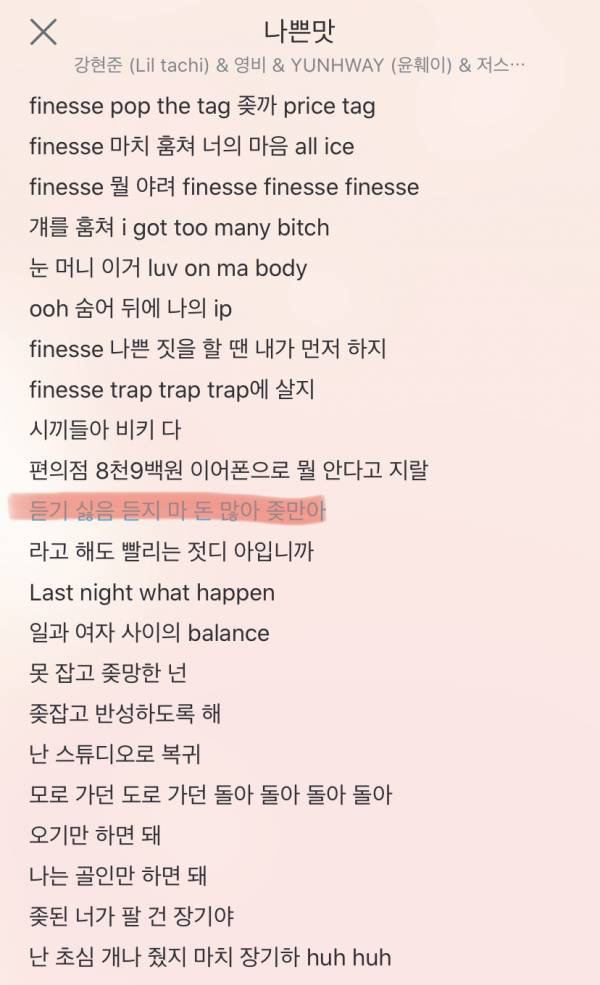The height and width of the screenshot is (985, 600).
Task: Close the lyrics view
Action: [43, 32]
